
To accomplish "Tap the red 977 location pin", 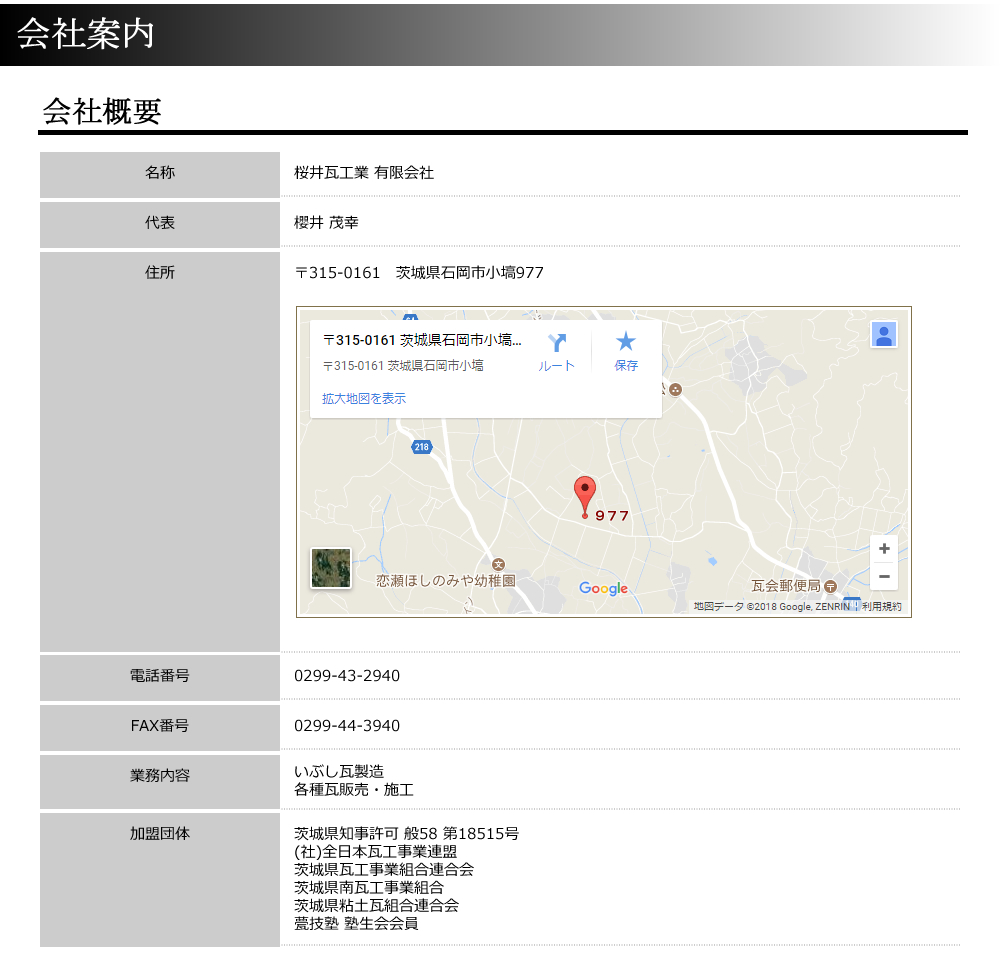I will click(585, 496).
